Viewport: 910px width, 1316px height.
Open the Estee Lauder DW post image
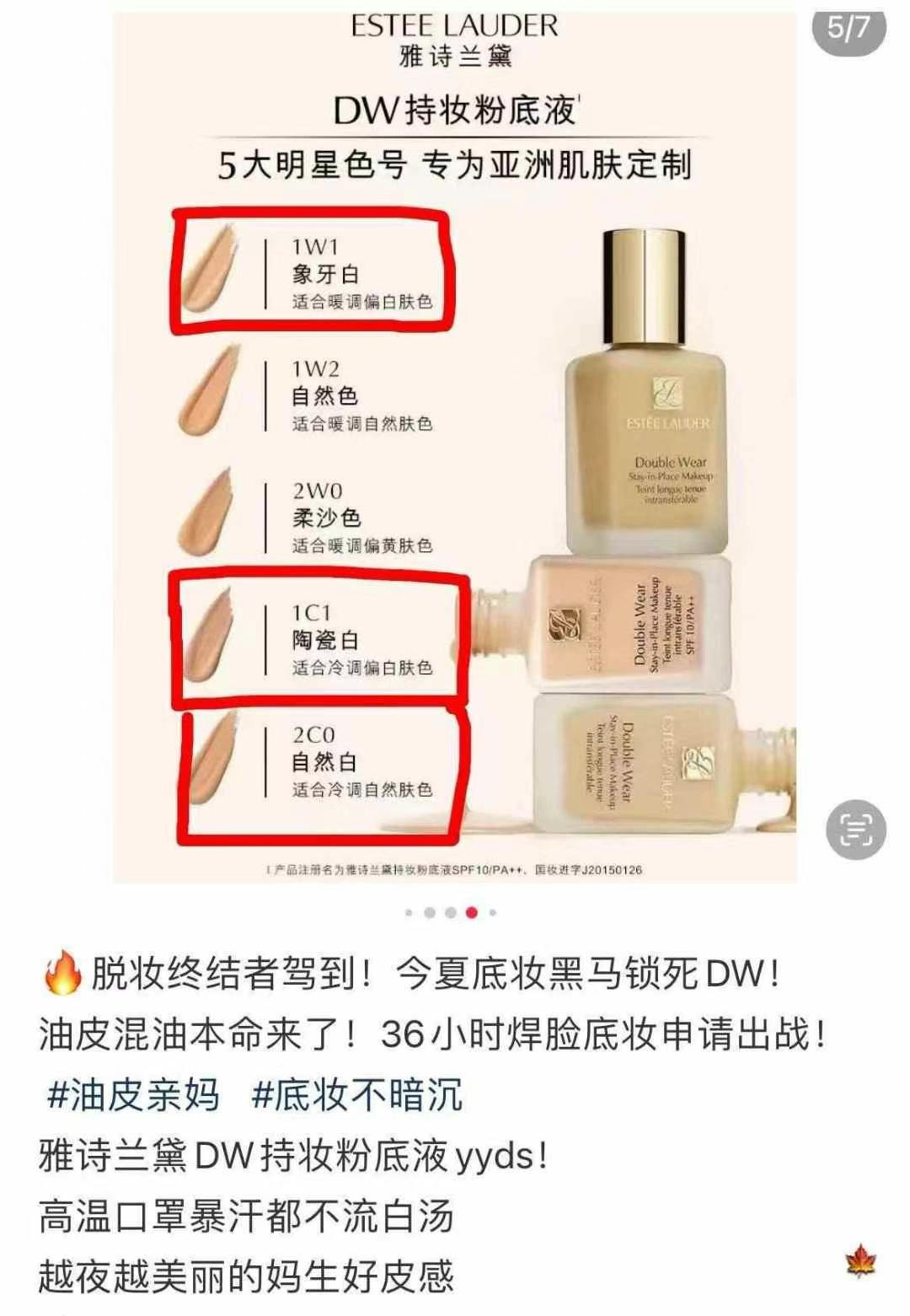(x=455, y=447)
